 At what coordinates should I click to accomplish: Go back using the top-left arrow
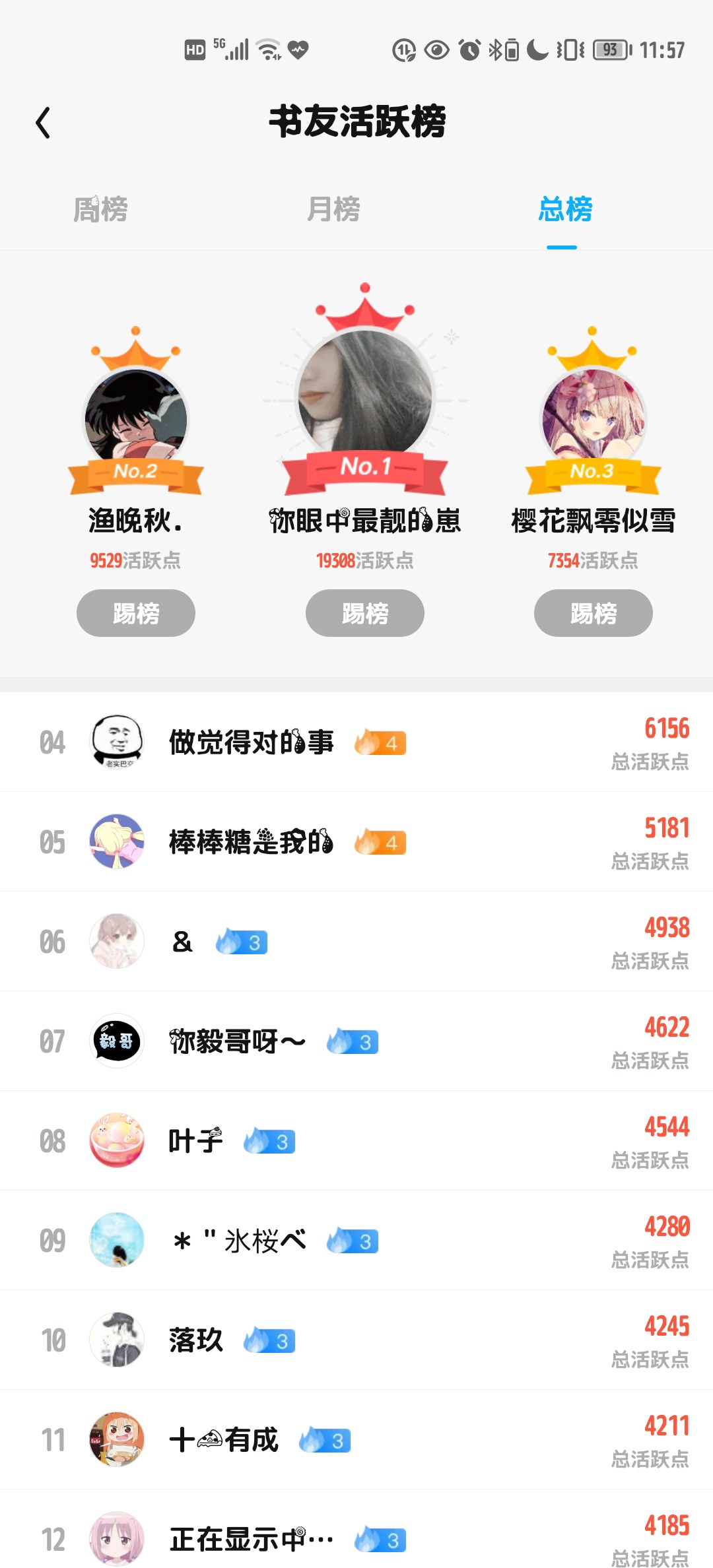click(43, 123)
